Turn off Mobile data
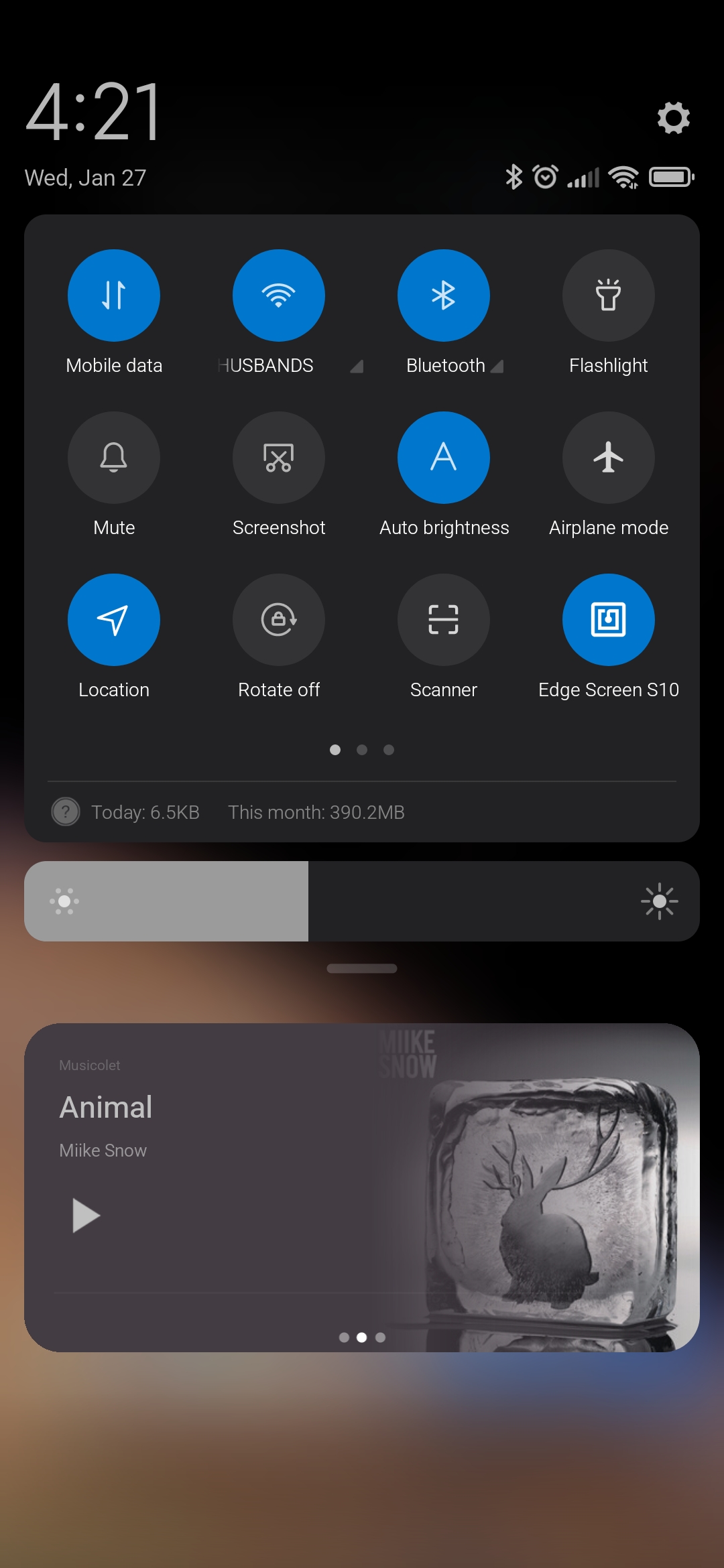Viewport: 724px width, 1568px height. (x=114, y=296)
